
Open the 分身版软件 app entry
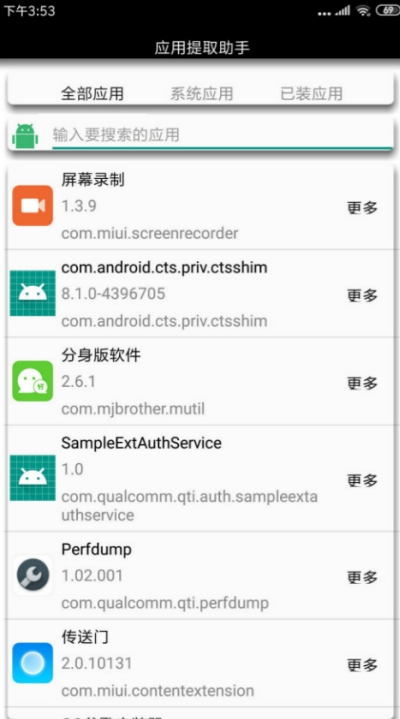[x=200, y=382]
